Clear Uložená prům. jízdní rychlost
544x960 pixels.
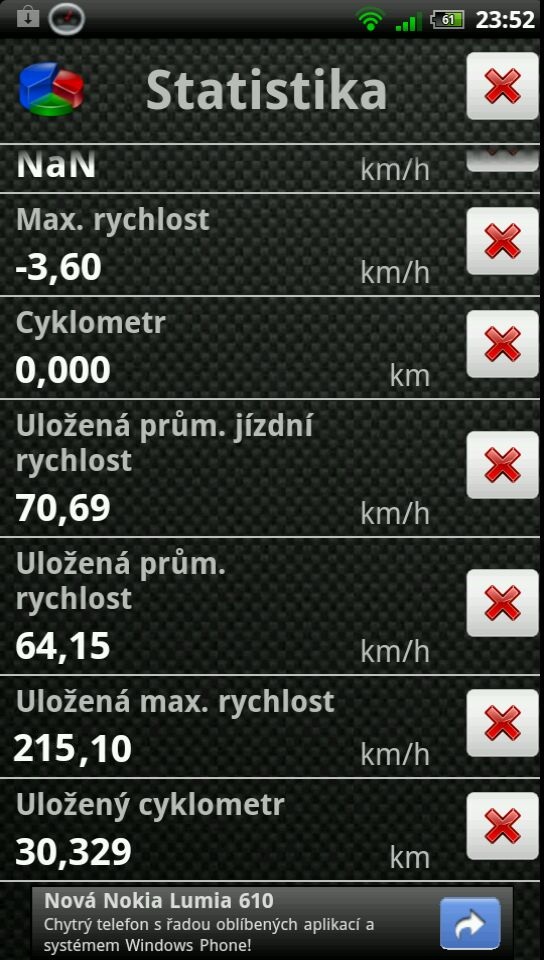pos(502,465)
